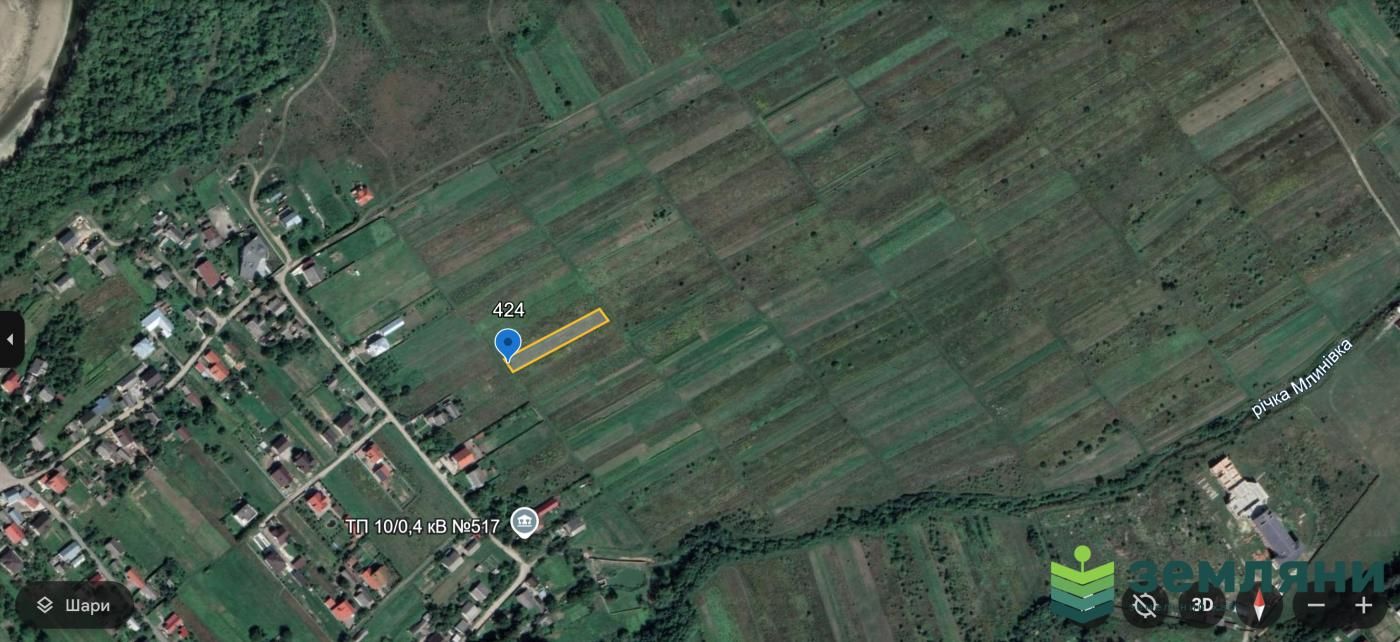Tap the compass to reset north
The image size is (1400, 642).
click(1259, 605)
